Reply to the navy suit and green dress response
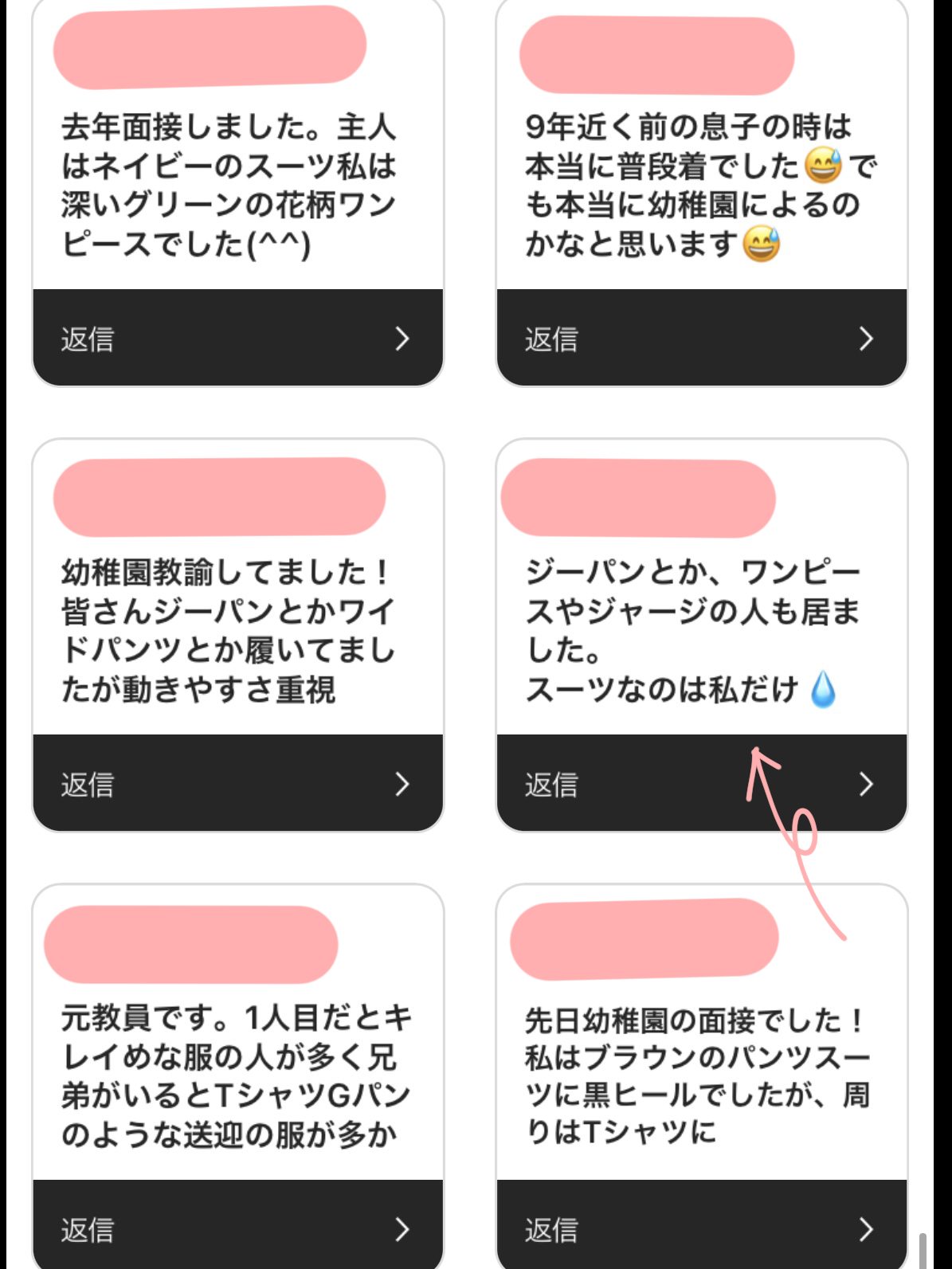The image size is (952, 1269). click(x=237, y=339)
